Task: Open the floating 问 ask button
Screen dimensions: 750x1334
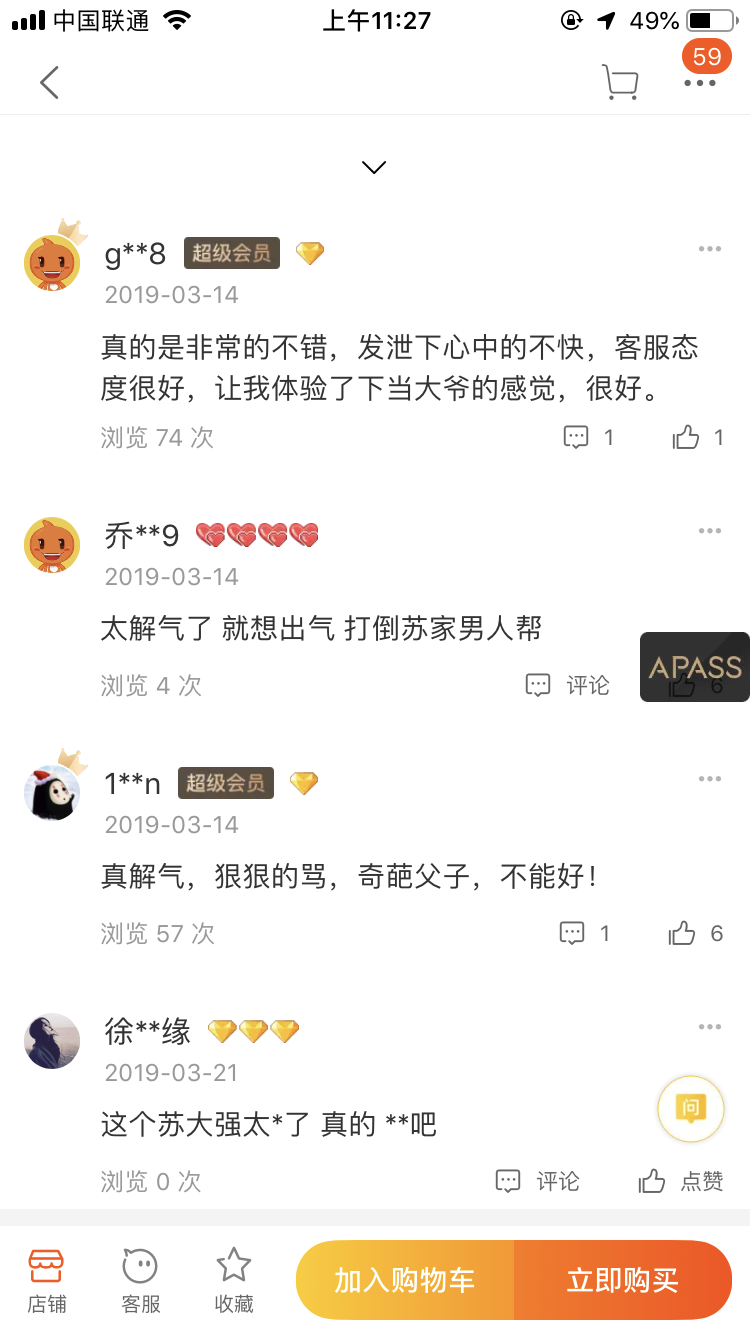Action: (x=690, y=1109)
